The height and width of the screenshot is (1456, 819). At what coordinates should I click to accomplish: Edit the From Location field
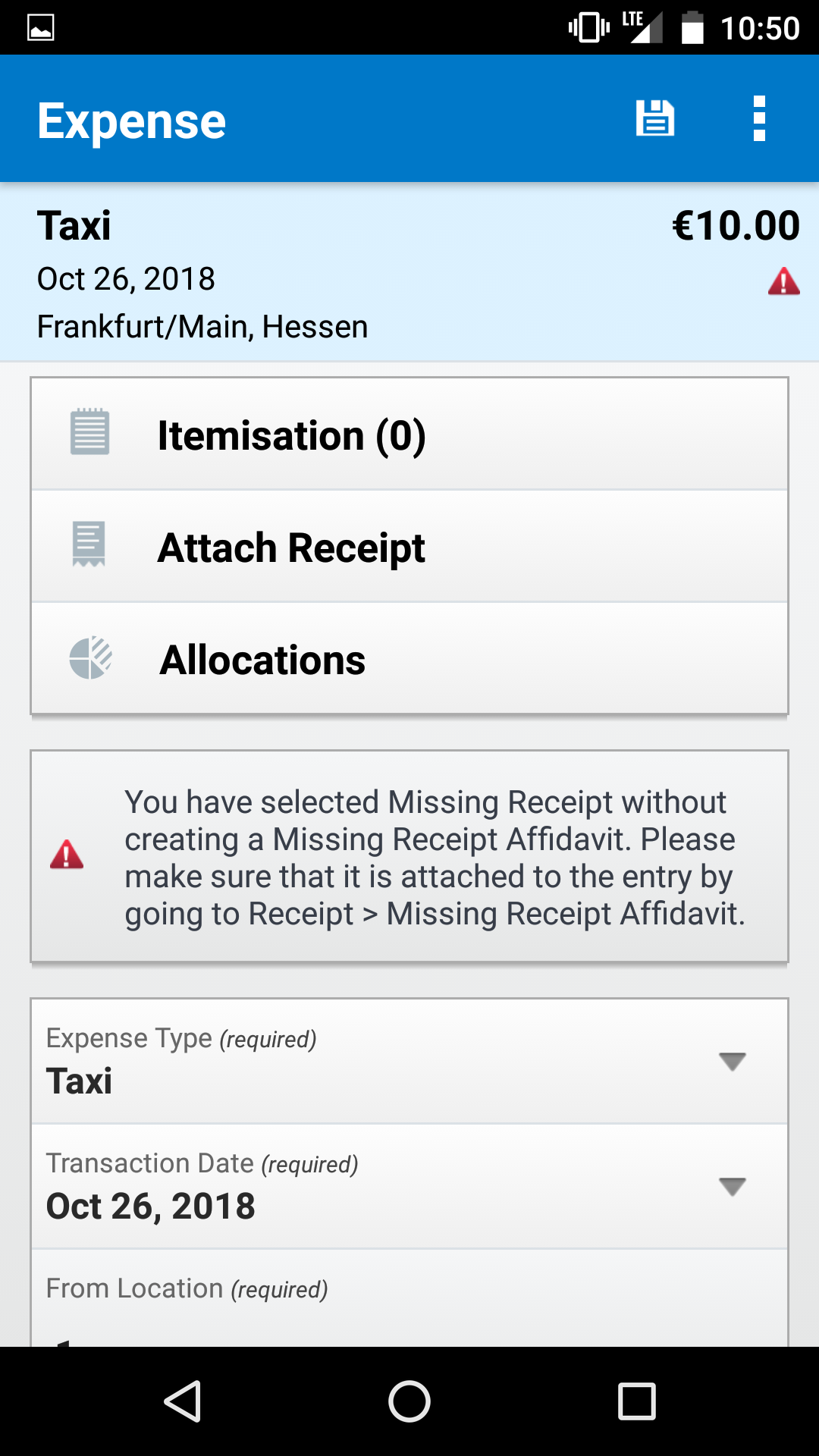pos(409,1301)
